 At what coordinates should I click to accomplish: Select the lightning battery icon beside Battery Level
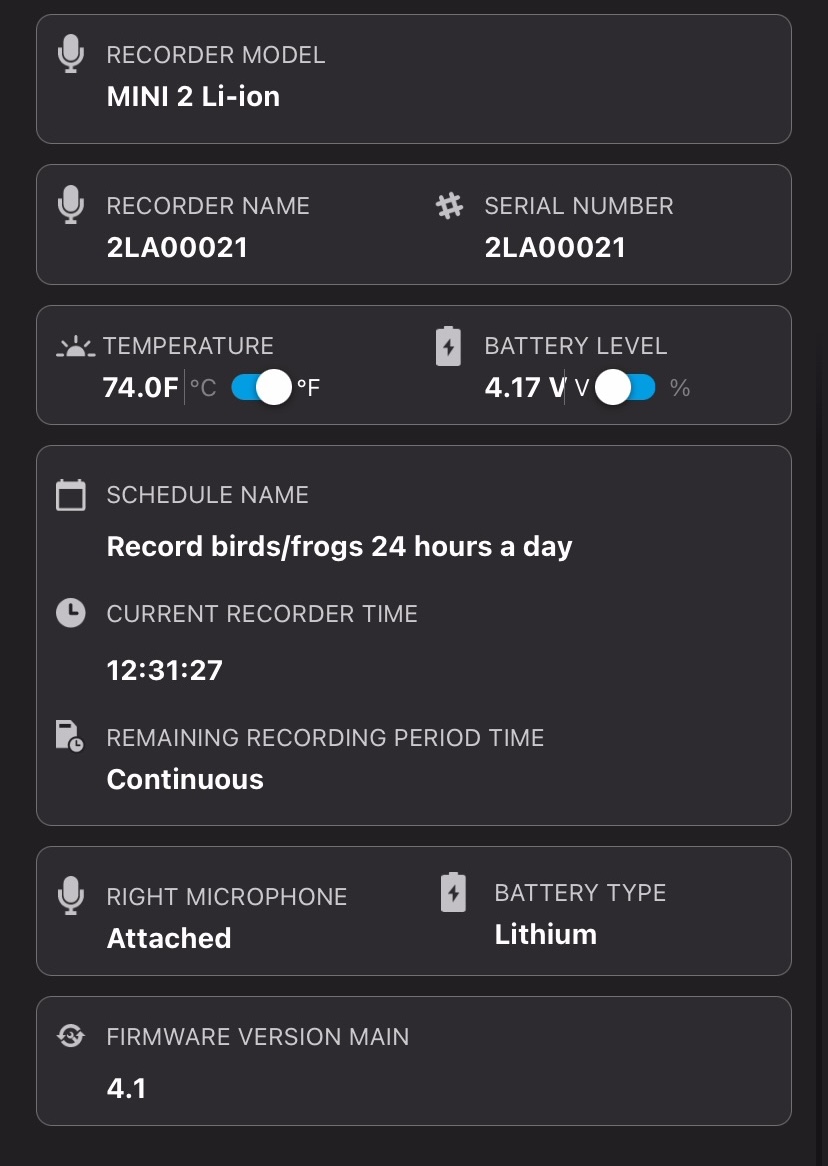click(448, 345)
